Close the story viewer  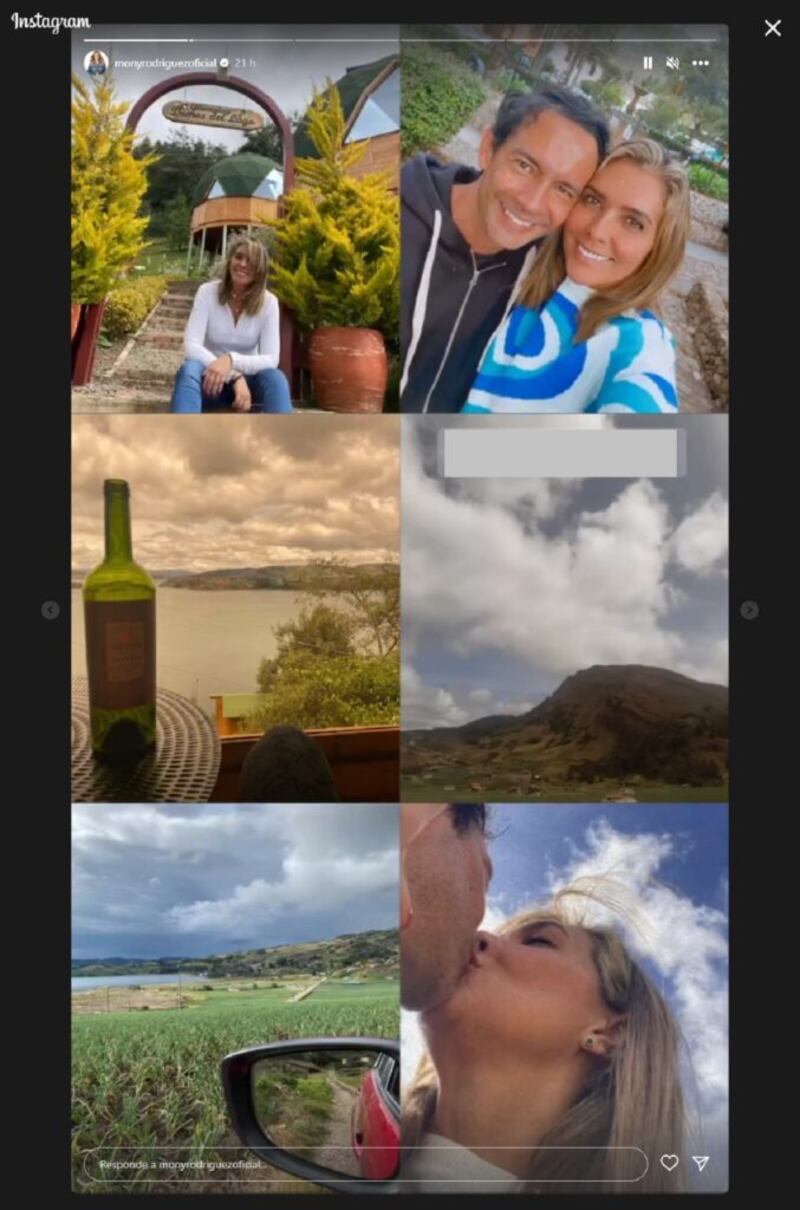pyautogui.click(x=772, y=28)
